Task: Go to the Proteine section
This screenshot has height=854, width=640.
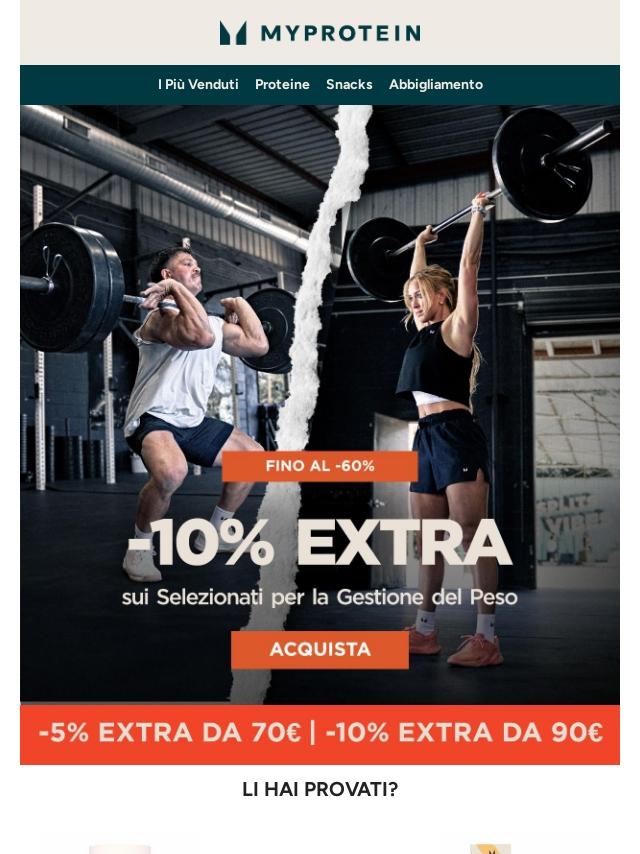Action: point(282,85)
